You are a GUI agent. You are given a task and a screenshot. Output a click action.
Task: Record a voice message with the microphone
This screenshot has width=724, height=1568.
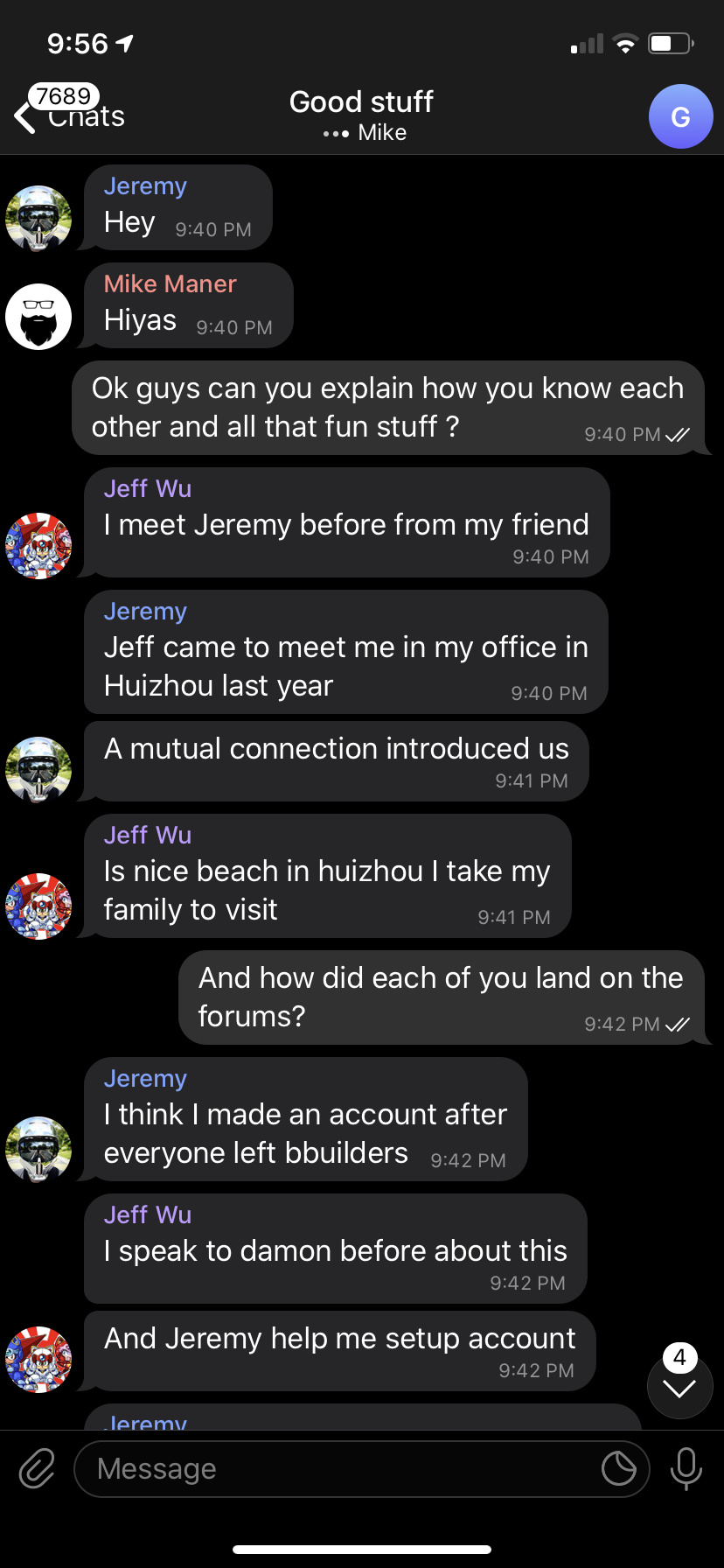(x=686, y=1468)
